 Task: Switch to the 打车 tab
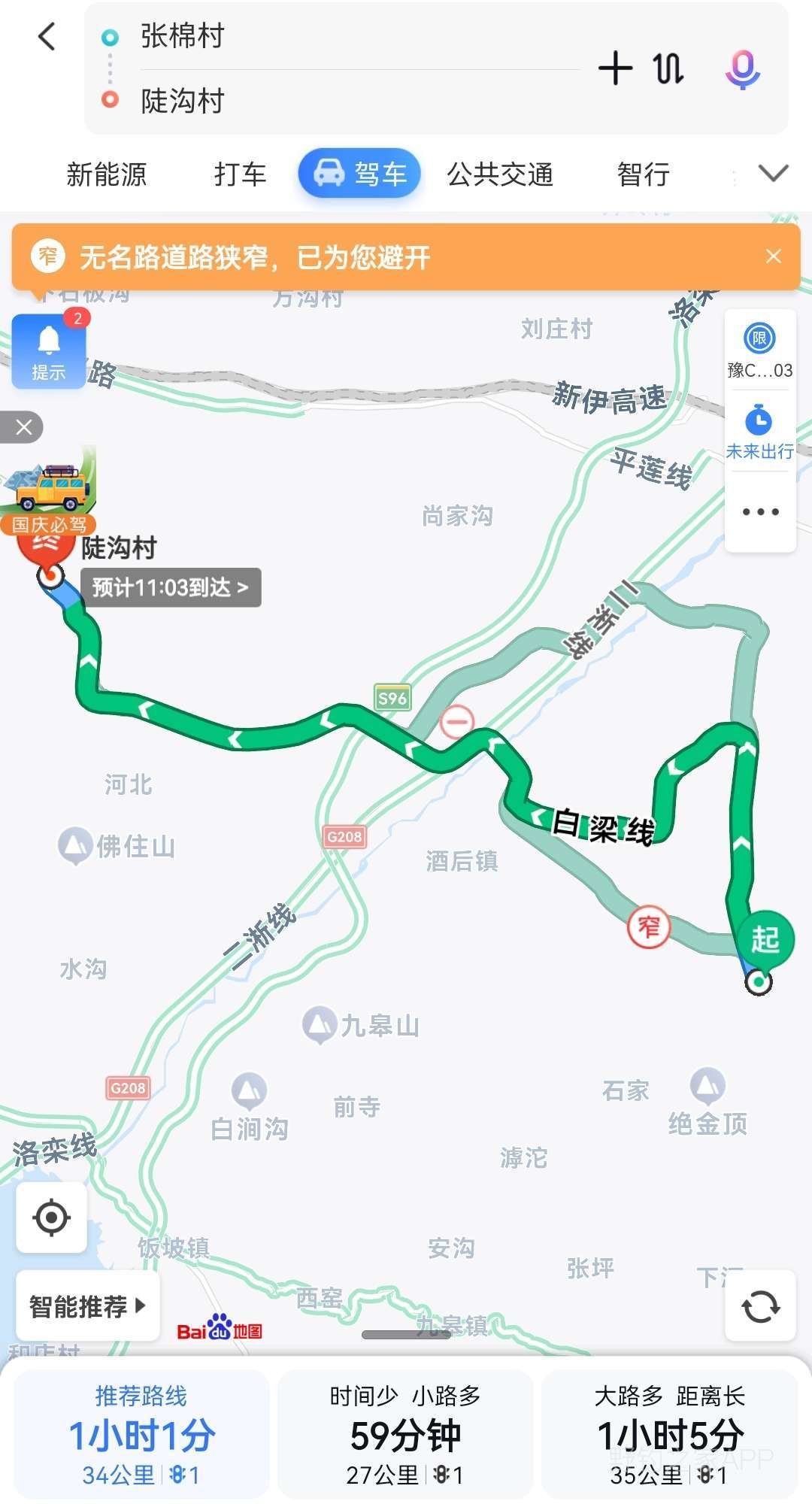click(x=240, y=174)
